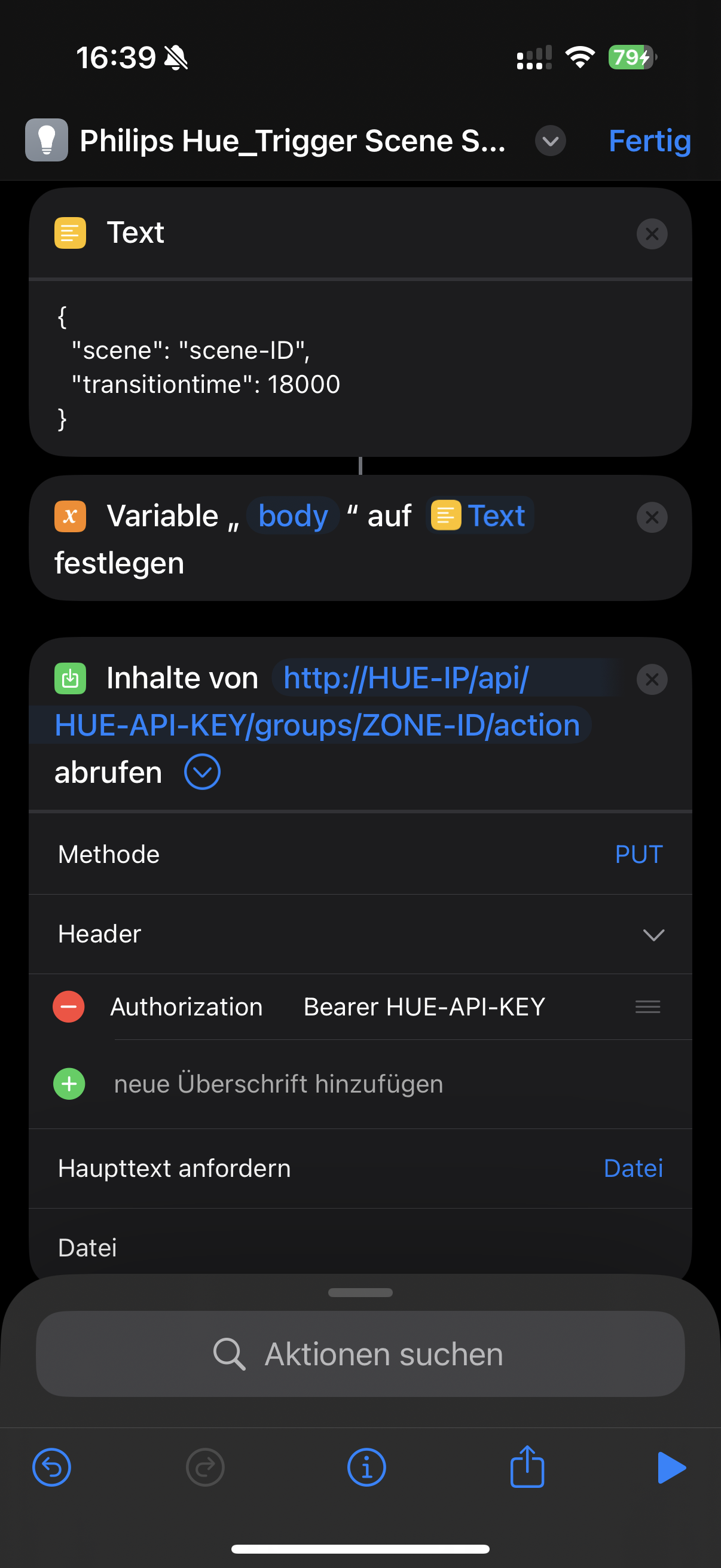Change Haupttext anfordern type Datei

[x=633, y=1168]
